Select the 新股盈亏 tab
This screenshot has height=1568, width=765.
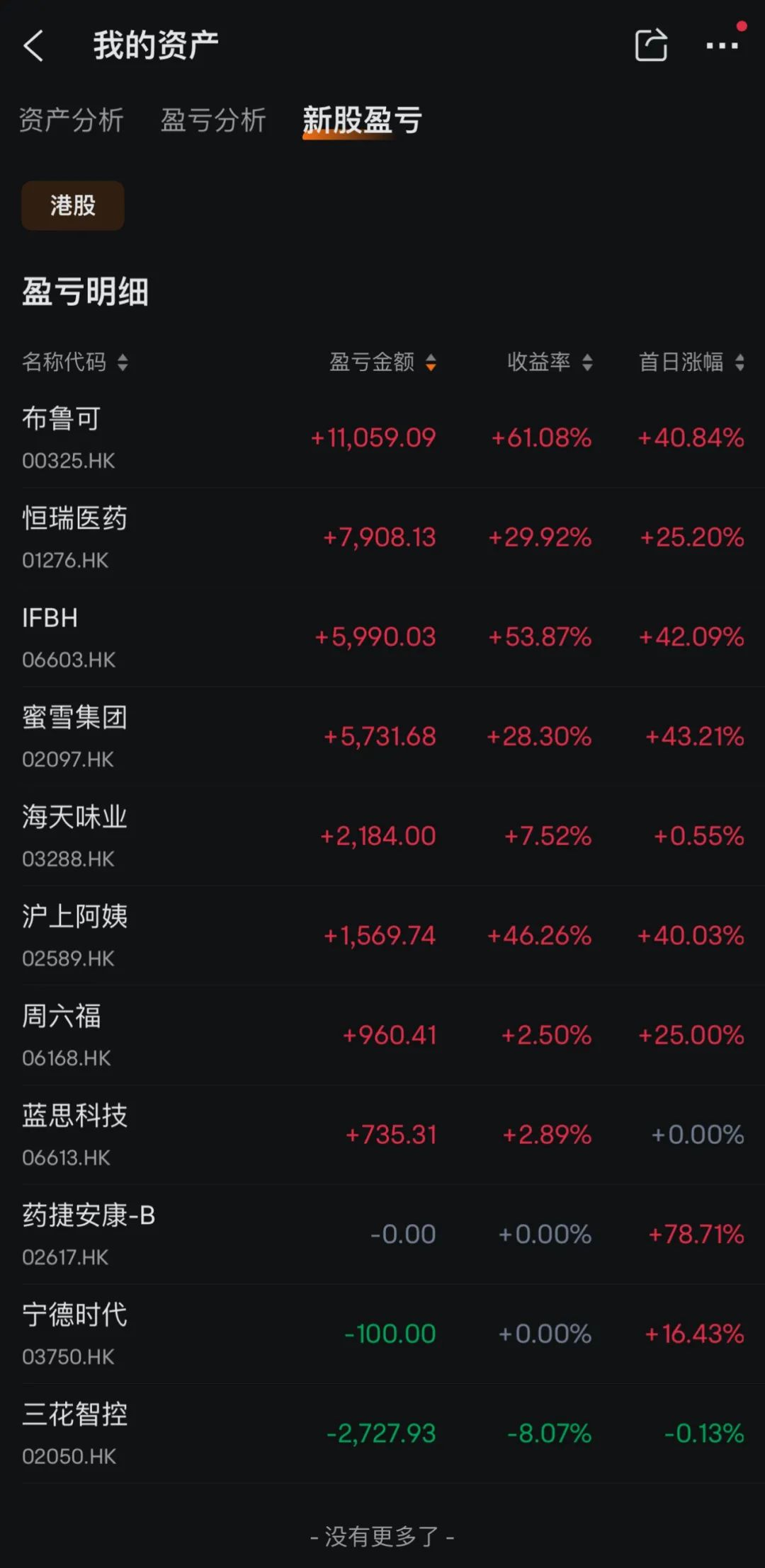tap(362, 120)
